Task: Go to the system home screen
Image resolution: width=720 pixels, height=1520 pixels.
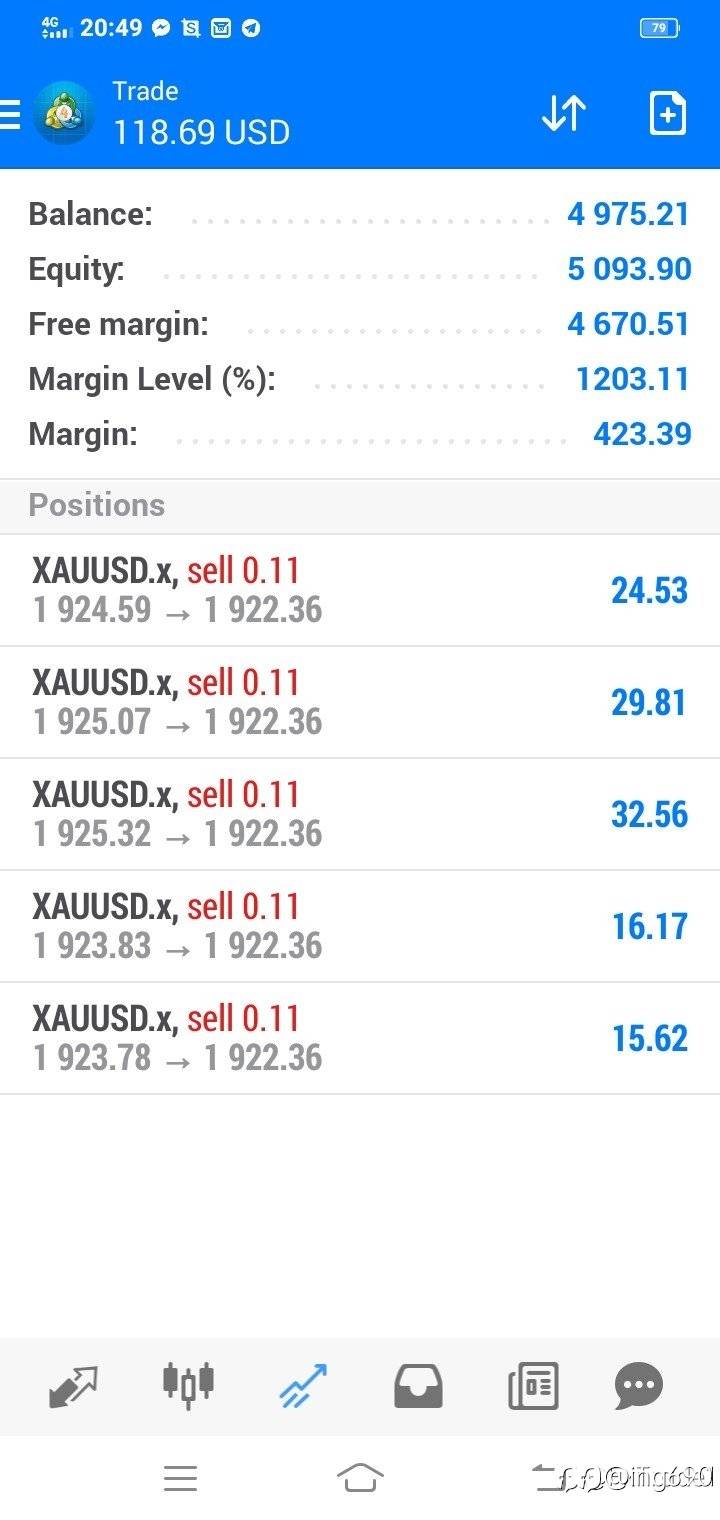Action: [360, 1477]
